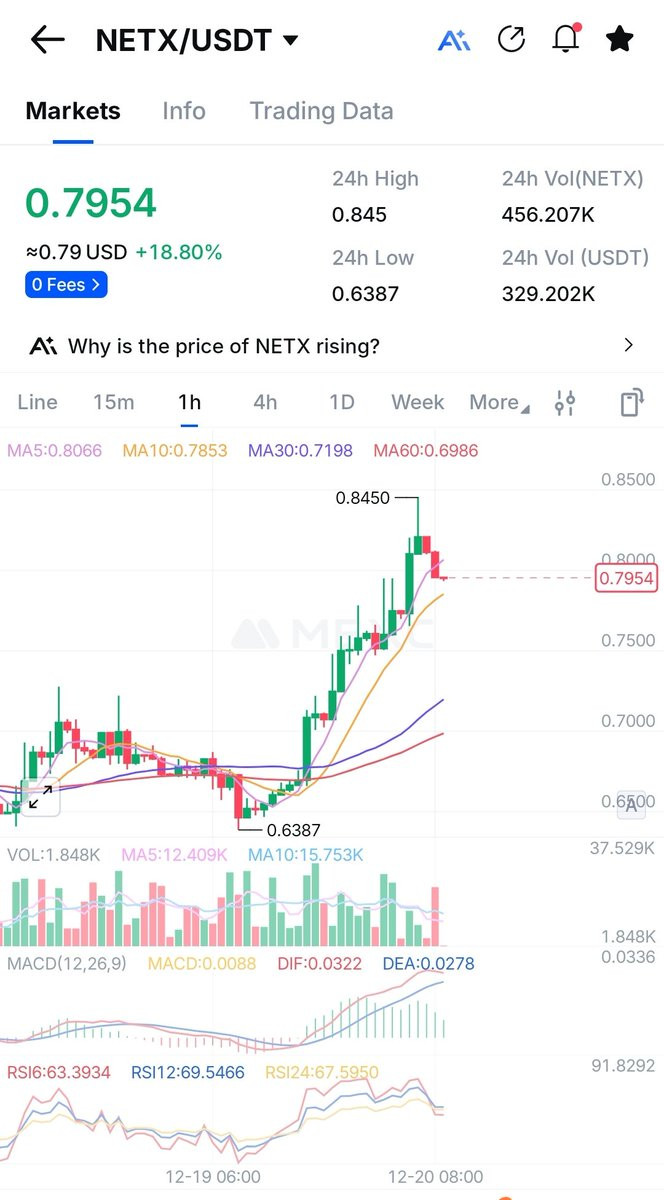Screen dimensions: 664x1200
Task: Open the price alert bell
Action: click(x=566, y=39)
